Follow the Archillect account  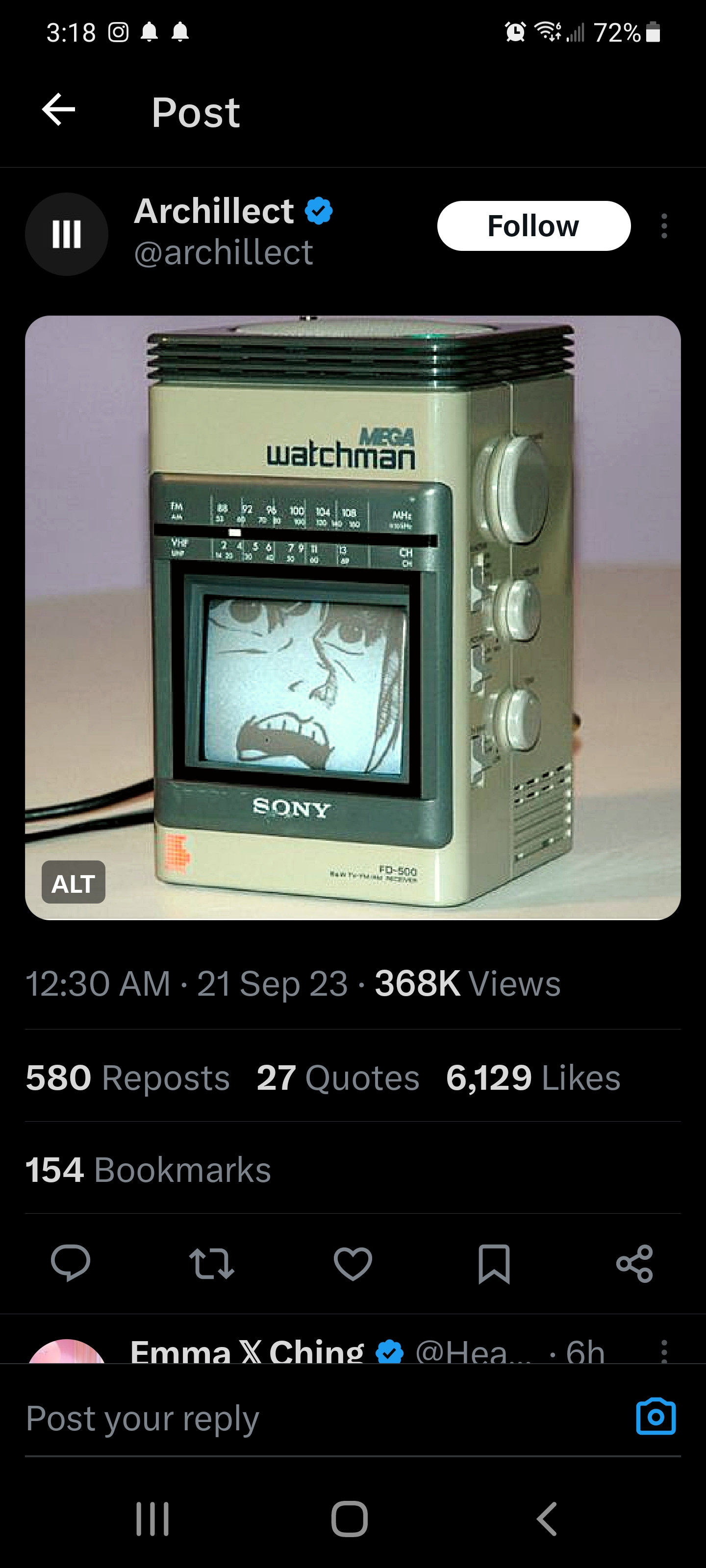tap(533, 226)
